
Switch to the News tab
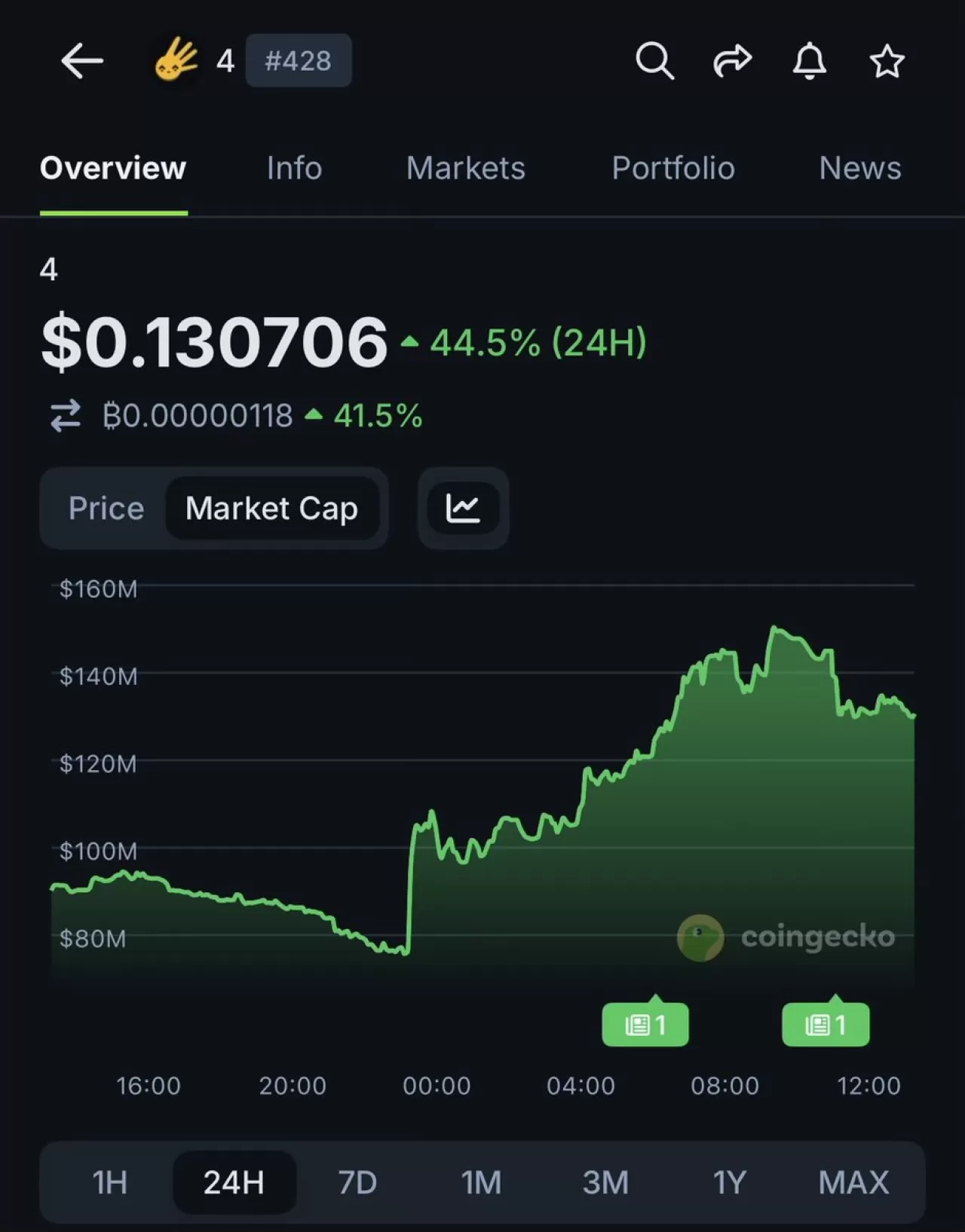coord(860,169)
